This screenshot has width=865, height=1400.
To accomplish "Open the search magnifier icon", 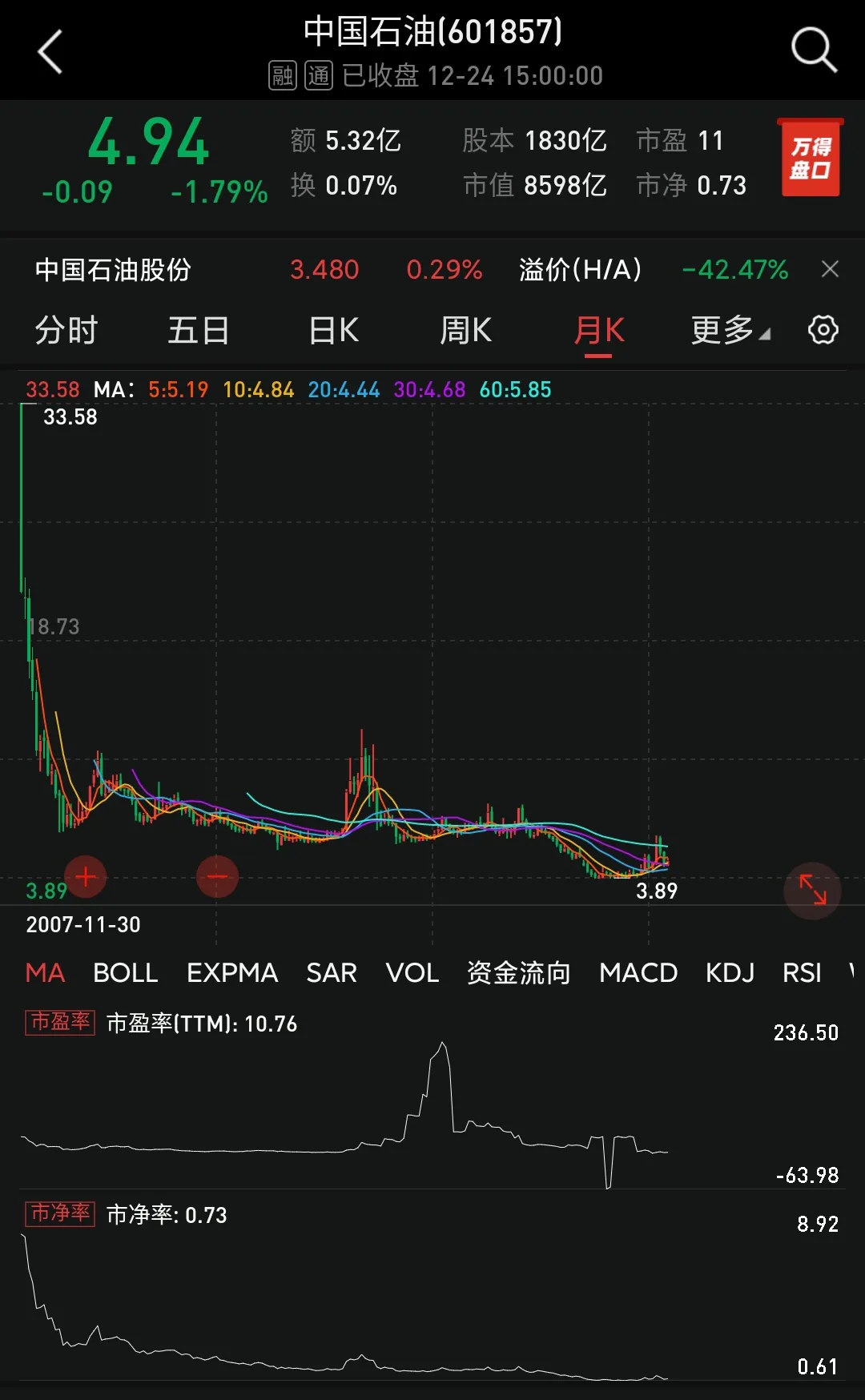I will pos(814,50).
